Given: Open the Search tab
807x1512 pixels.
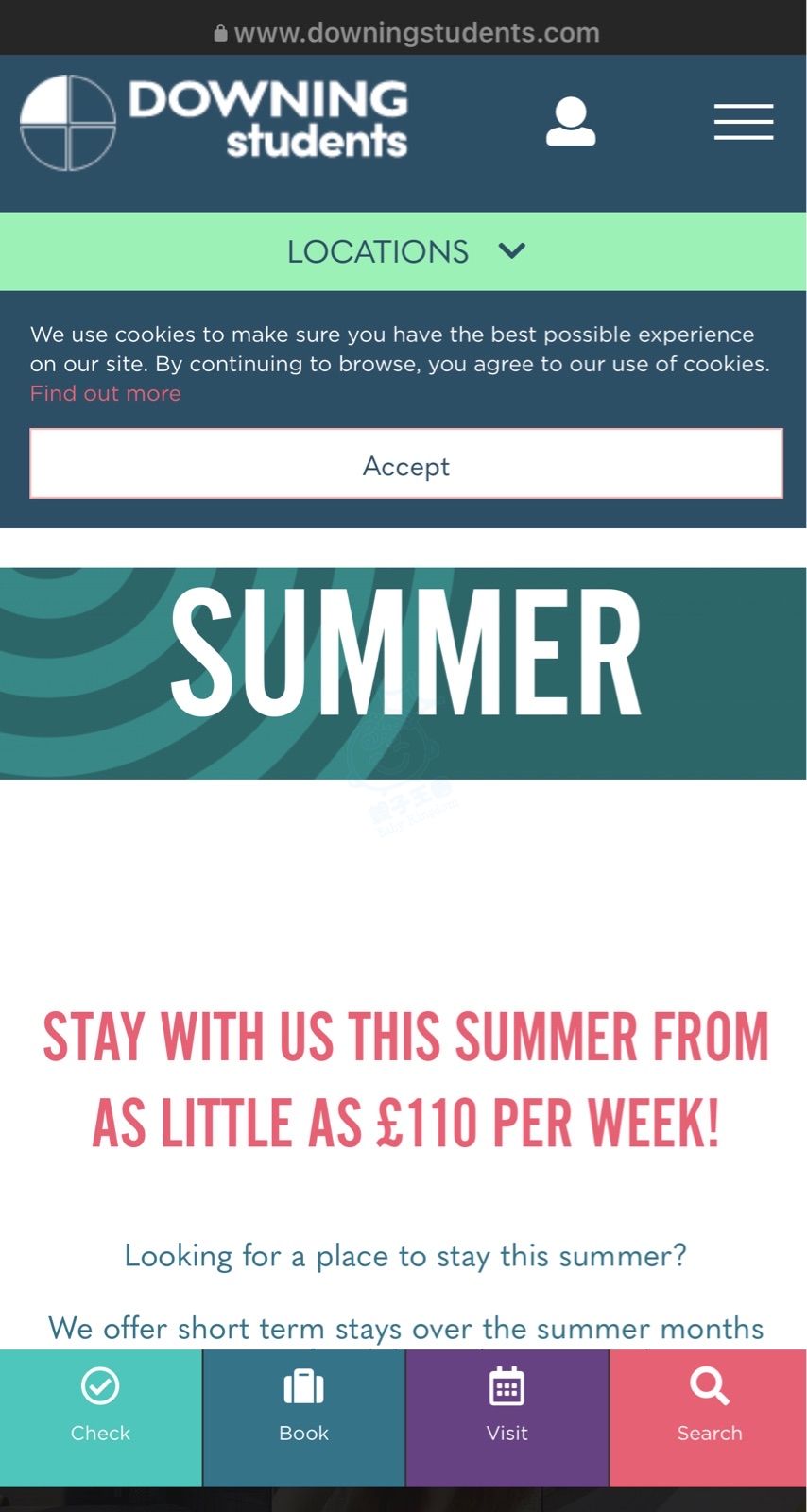Looking at the screenshot, I should (x=709, y=1406).
